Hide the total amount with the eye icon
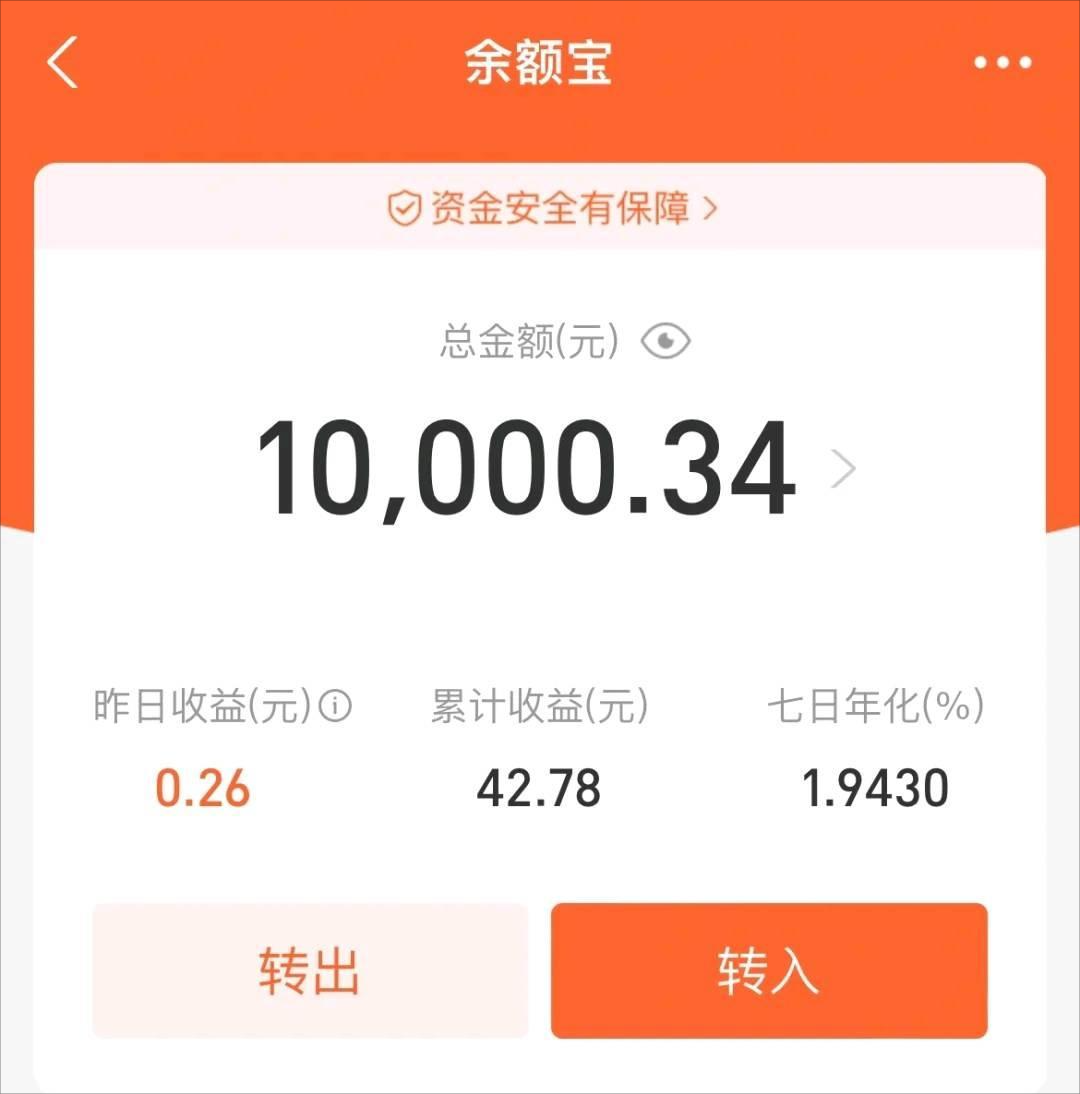1080x1094 pixels. (x=666, y=343)
